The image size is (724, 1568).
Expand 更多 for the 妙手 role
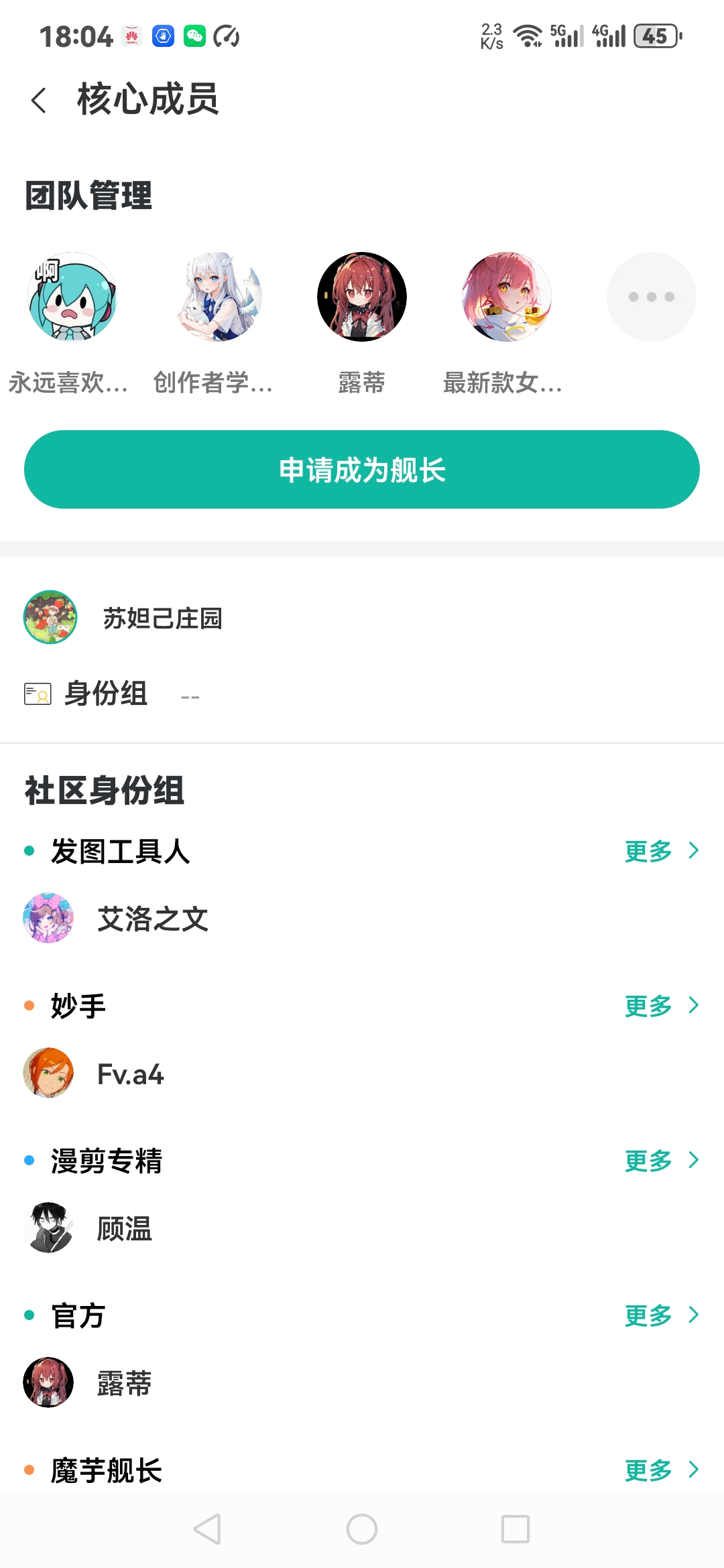click(648, 1006)
